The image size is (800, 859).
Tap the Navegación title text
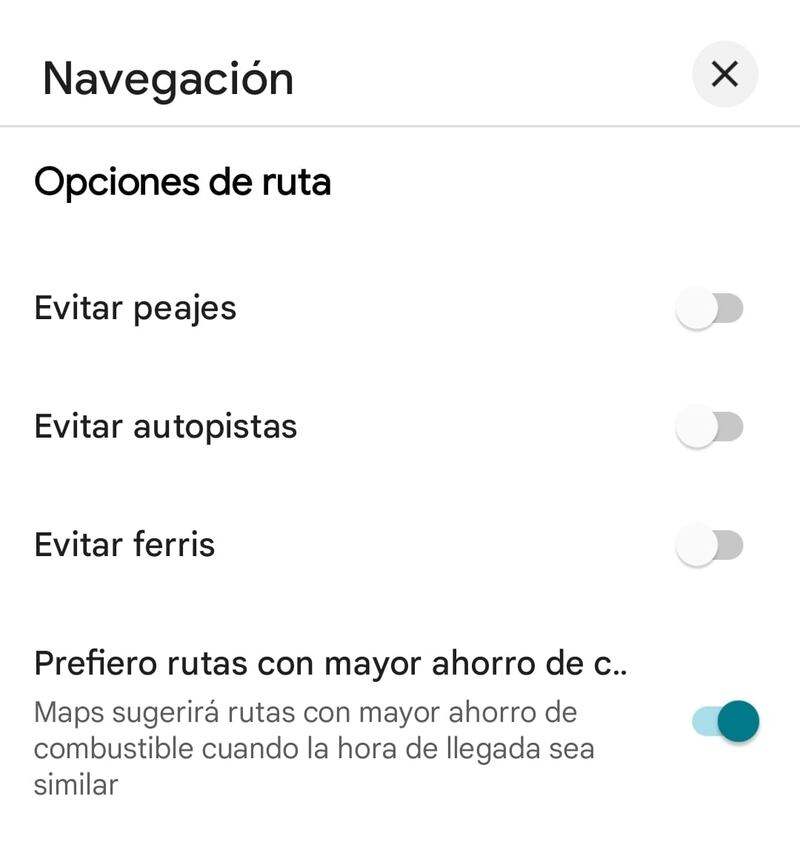[165, 79]
